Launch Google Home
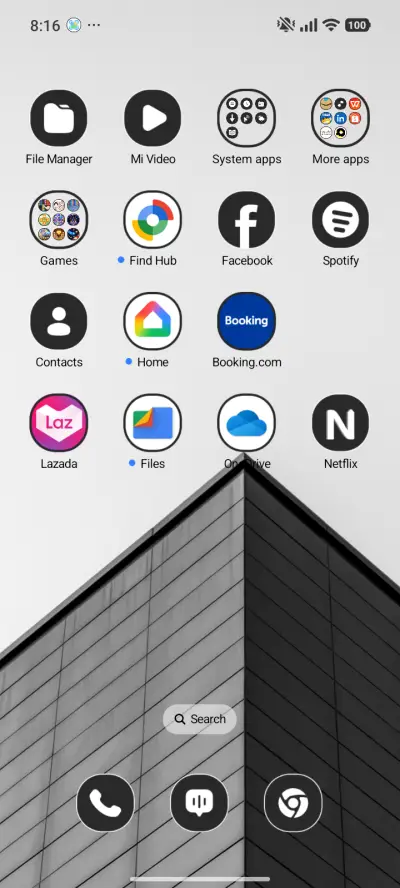Screen dimensions: 400x888 click(152, 321)
